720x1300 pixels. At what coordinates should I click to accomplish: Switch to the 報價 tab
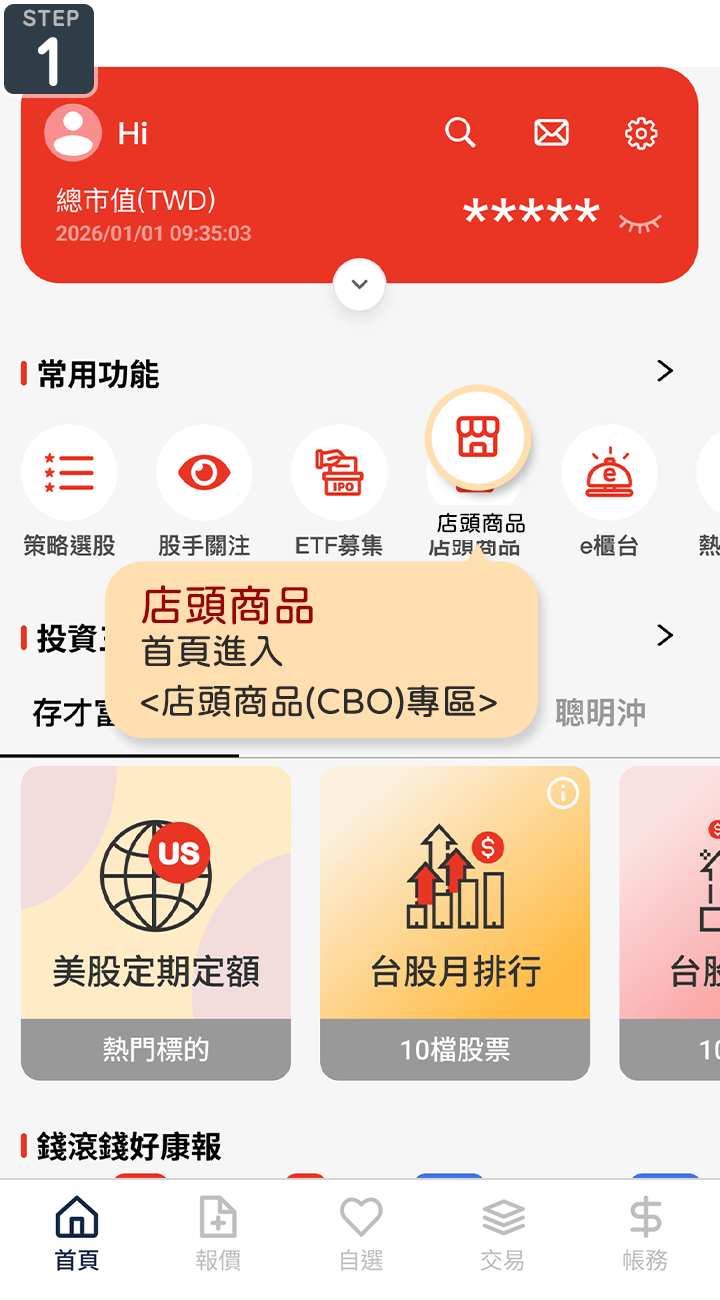(218, 1232)
